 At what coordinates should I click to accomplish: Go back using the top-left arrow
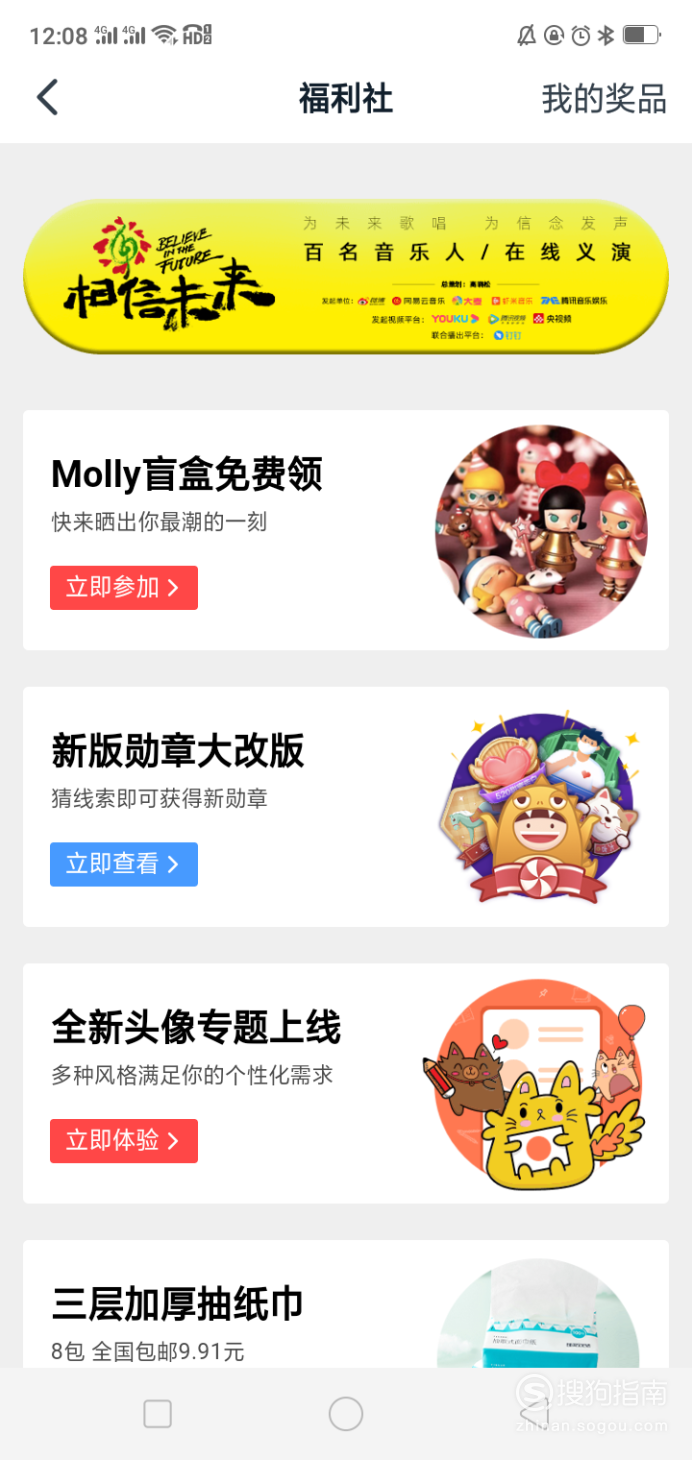point(48,98)
